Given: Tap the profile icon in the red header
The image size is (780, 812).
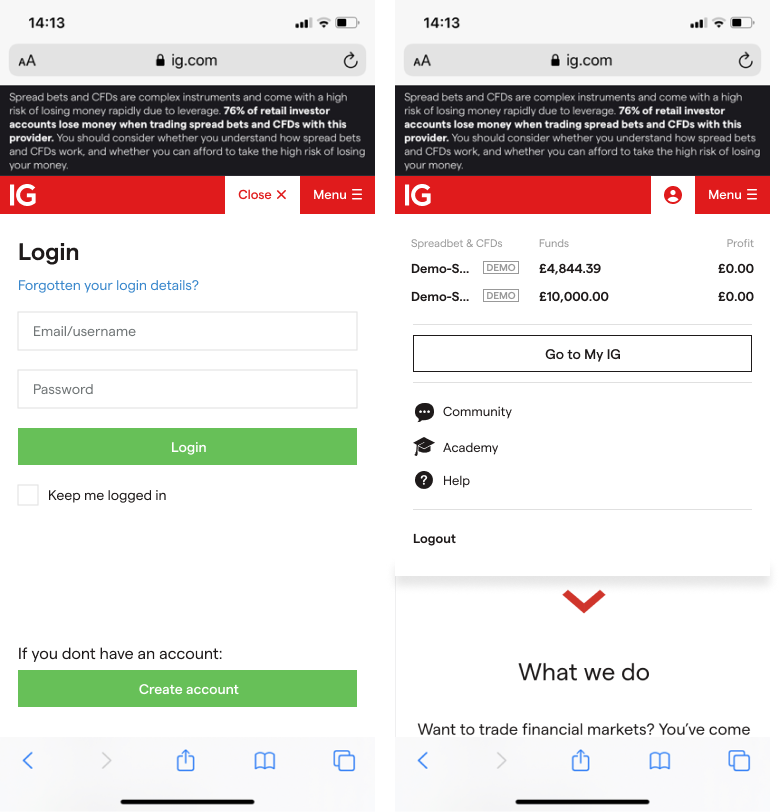Looking at the screenshot, I should click(x=673, y=195).
